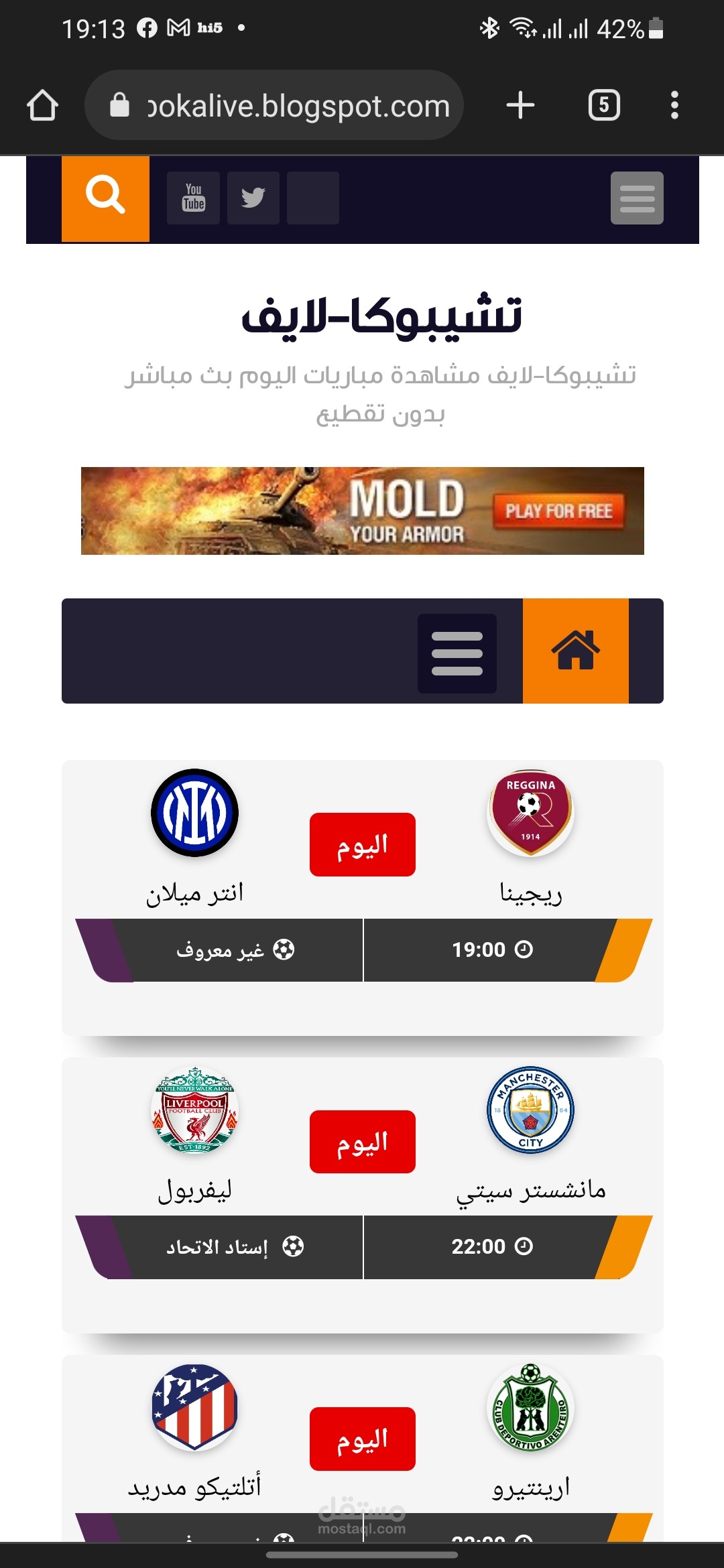The image size is (724, 1568).
Task: Click the اليوم badge on the Reggina match
Action: point(361,843)
